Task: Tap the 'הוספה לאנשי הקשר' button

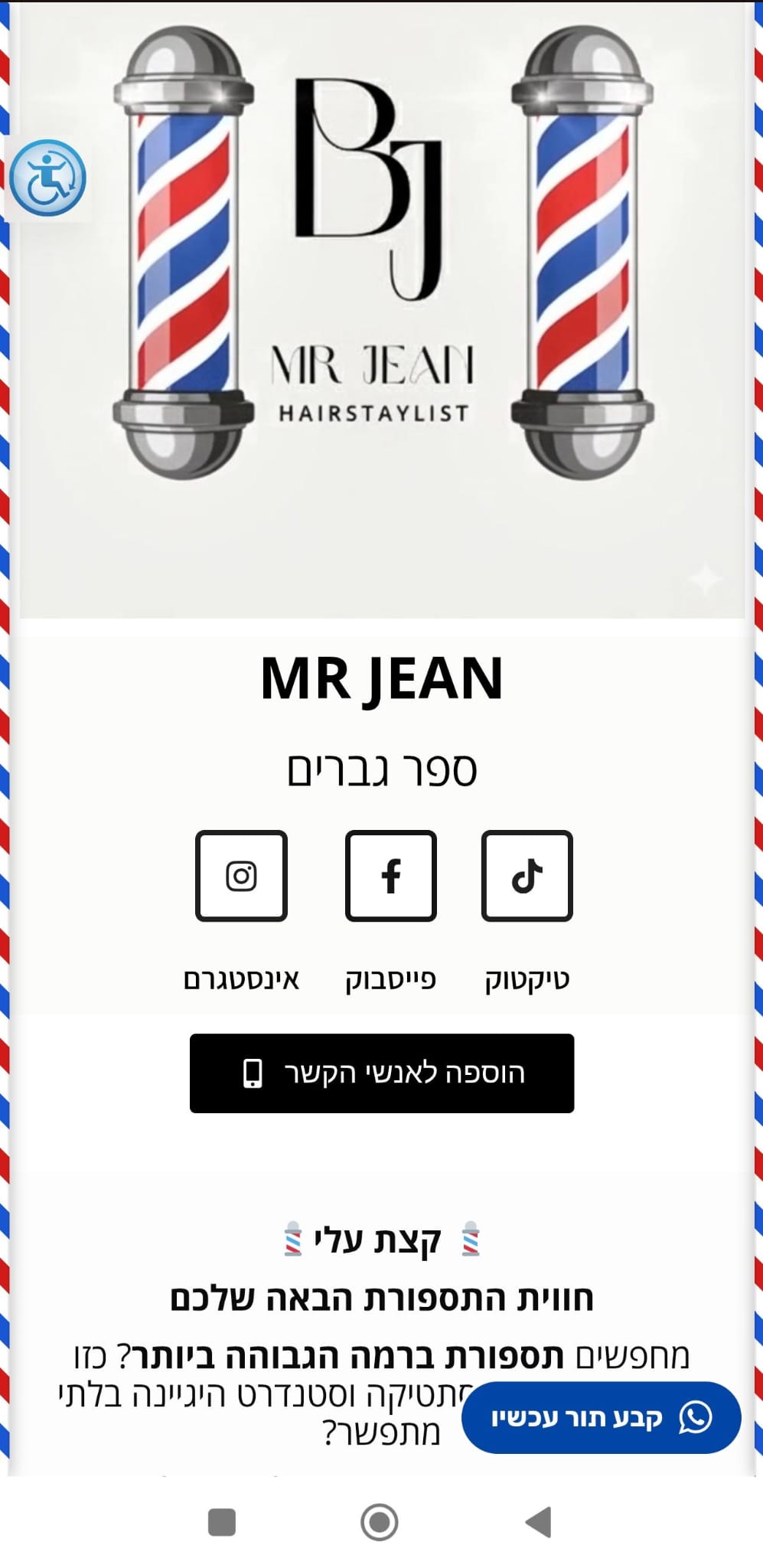Action: click(381, 1075)
